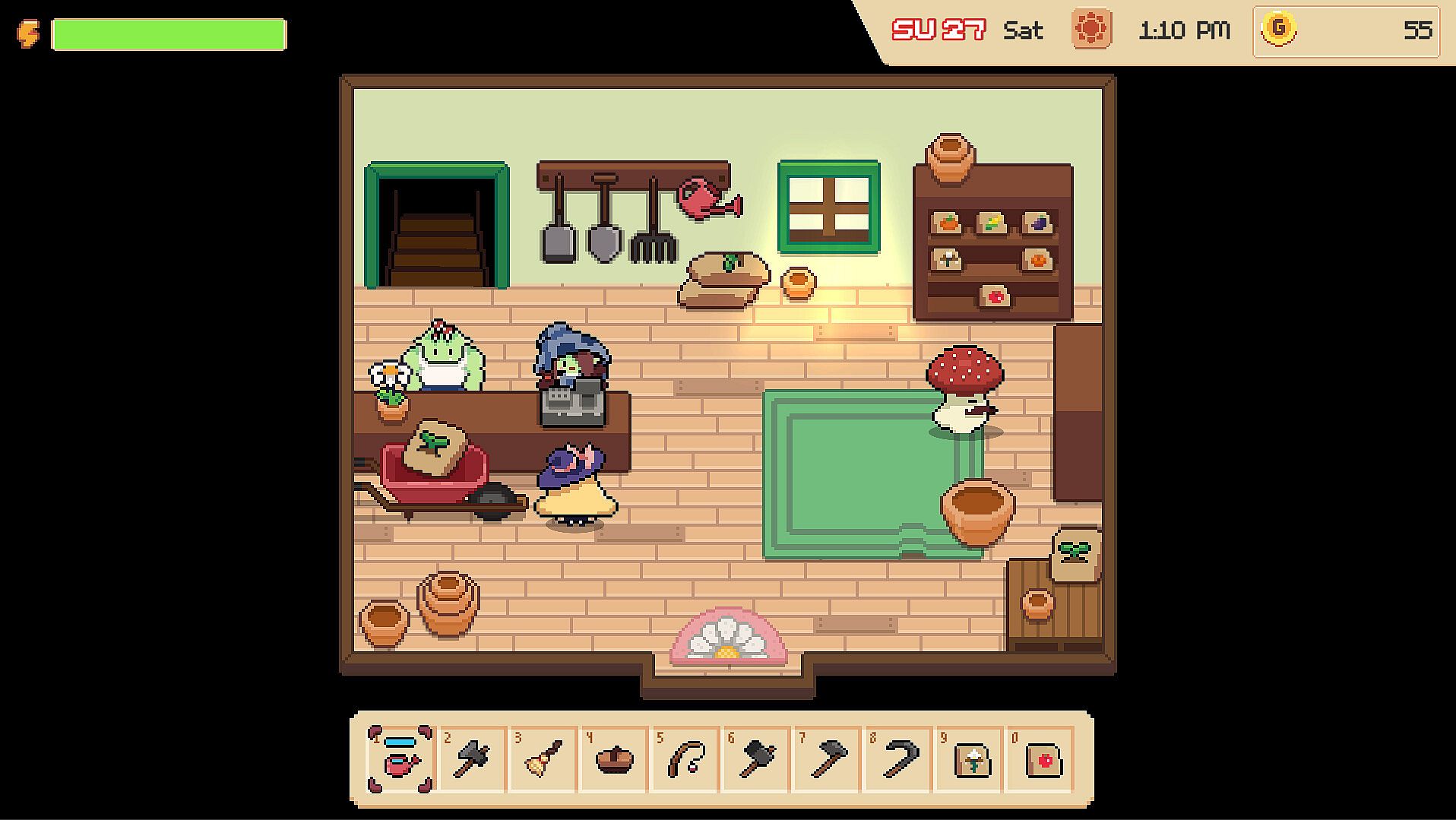Viewport: 1456px width, 820px height.
Task: Select the hammer in slot 6
Action: point(757,758)
